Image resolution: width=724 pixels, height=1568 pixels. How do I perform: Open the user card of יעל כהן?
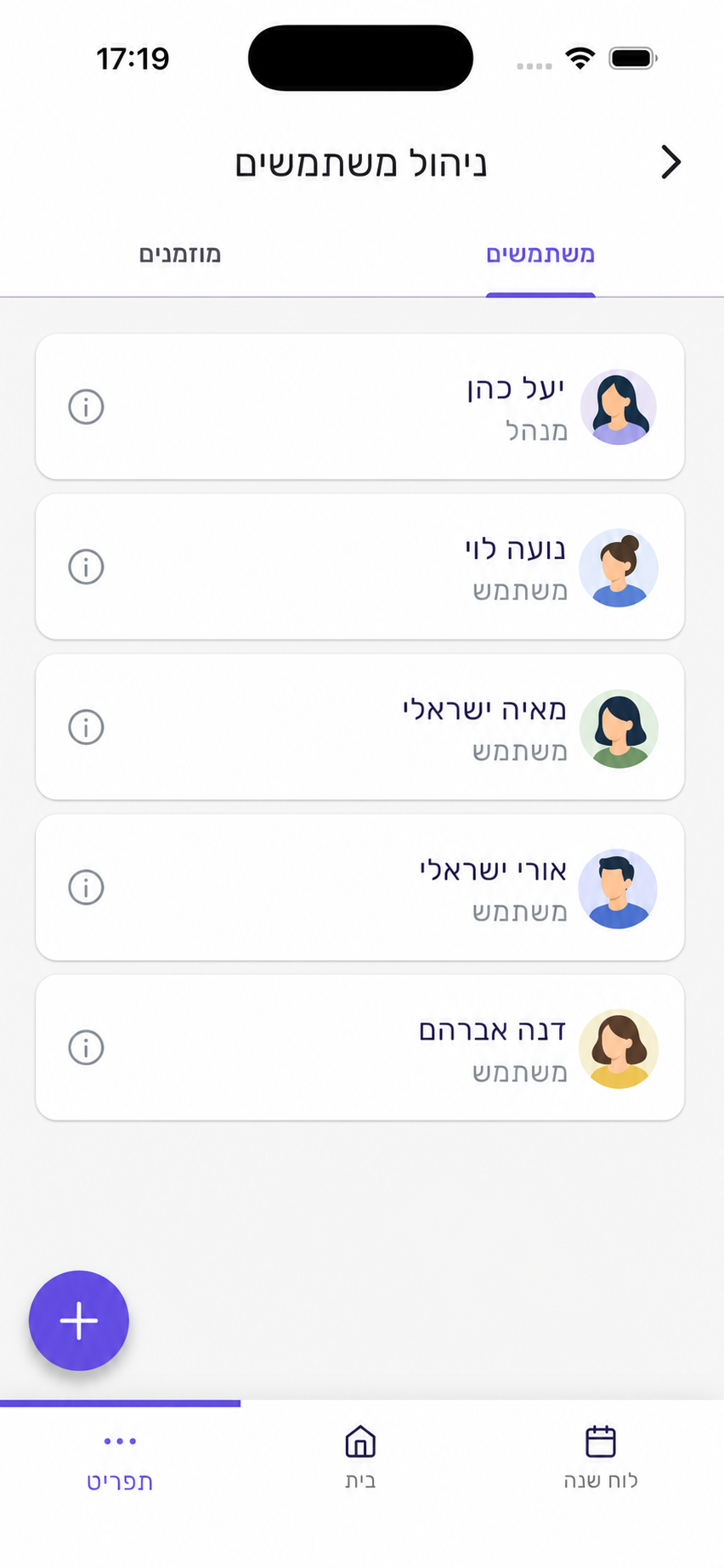pyautogui.click(x=360, y=407)
